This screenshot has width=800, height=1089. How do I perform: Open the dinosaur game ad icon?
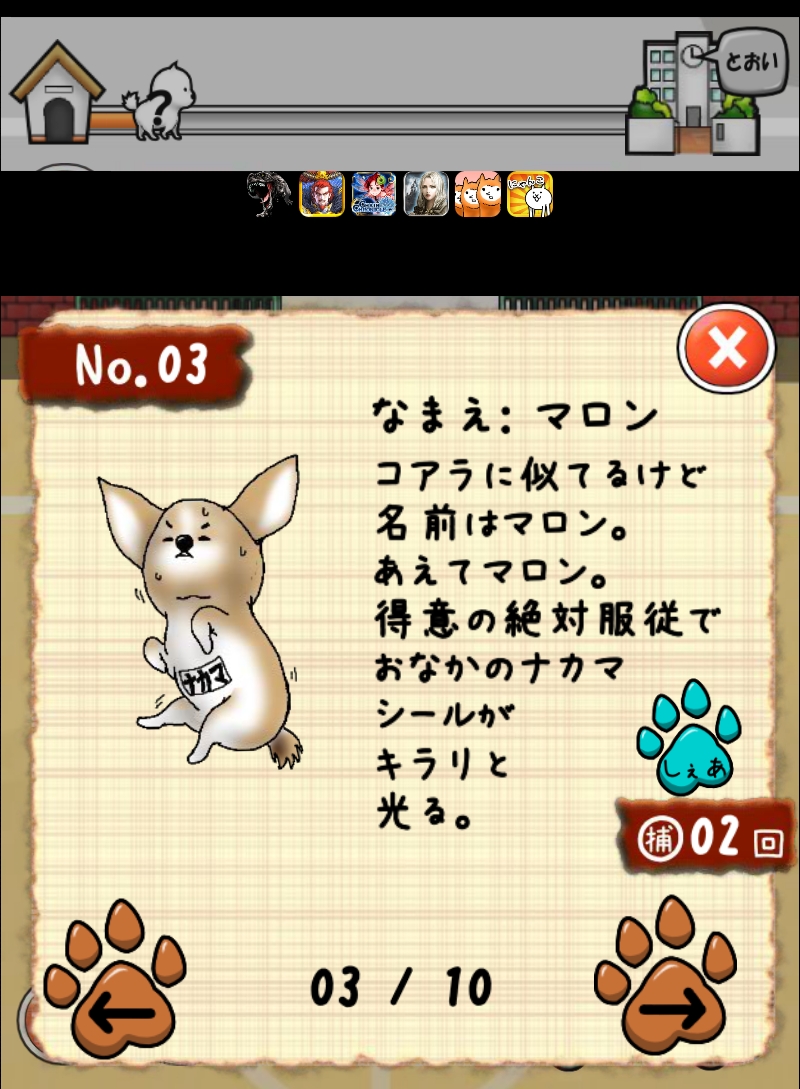(x=270, y=194)
